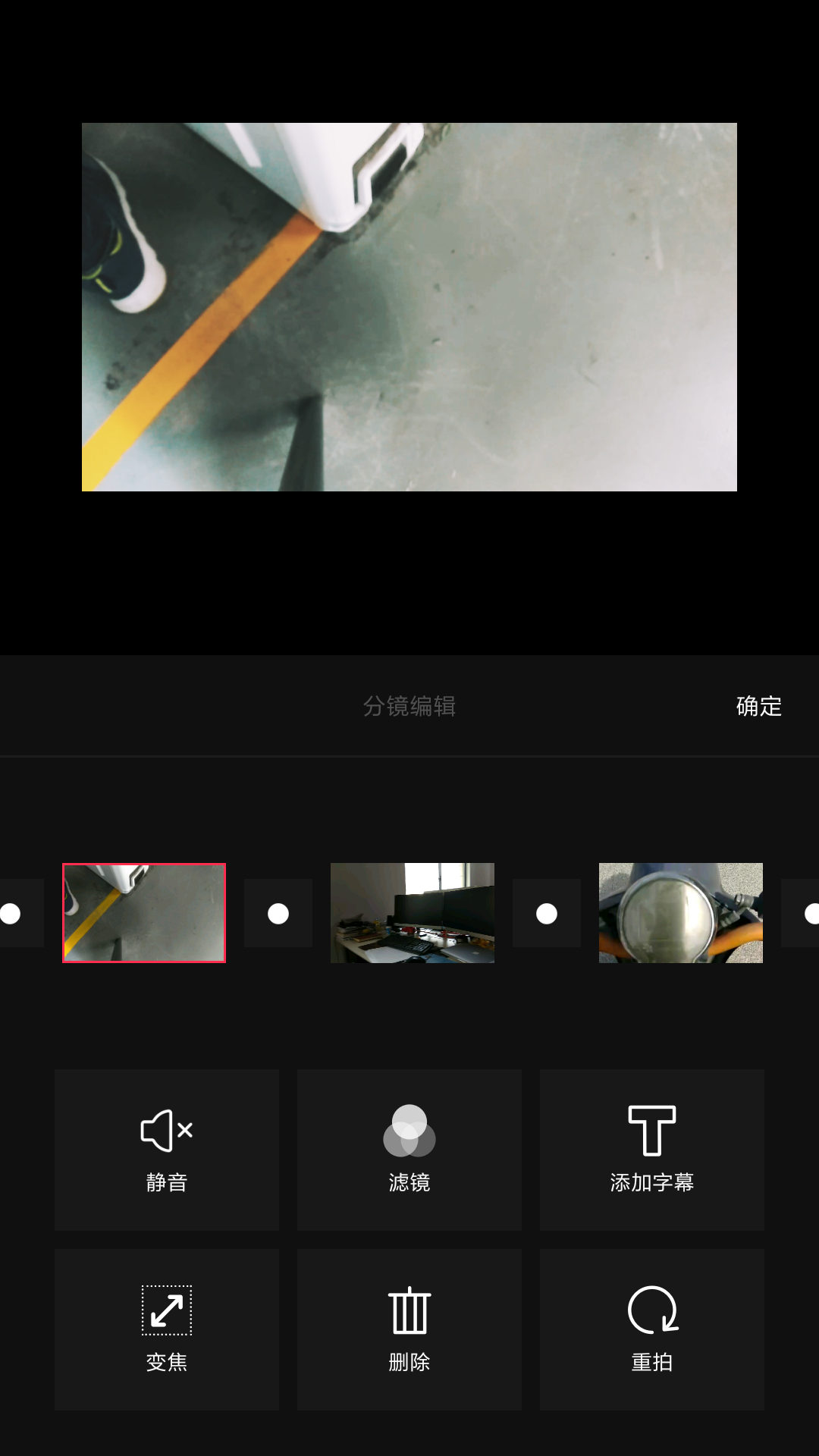Click the 分镜编辑 title
Image resolution: width=819 pixels, height=1456 pixels.
click(x=409, y=705)
